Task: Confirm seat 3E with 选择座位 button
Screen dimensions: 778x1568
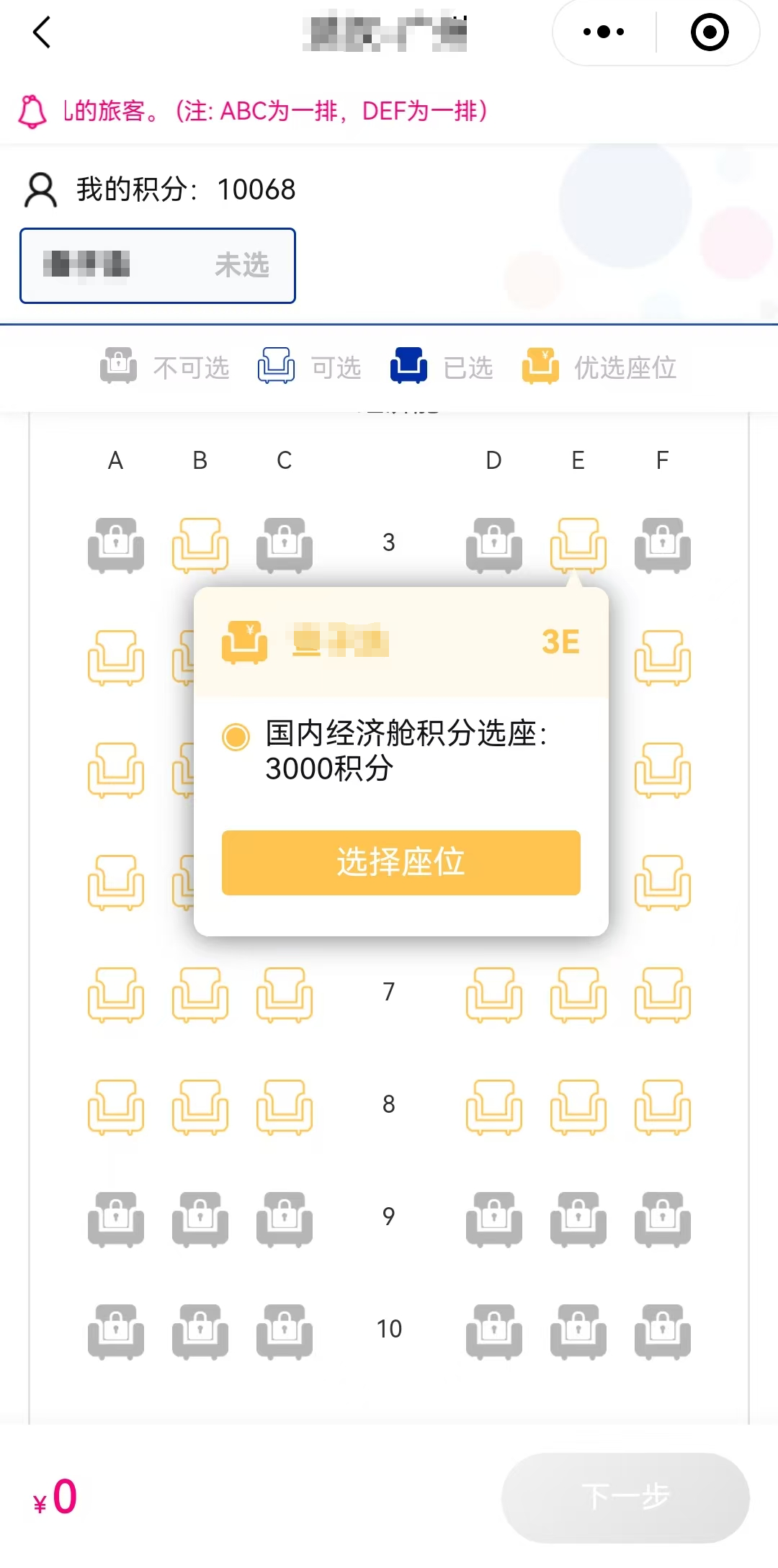Action: 401,862
